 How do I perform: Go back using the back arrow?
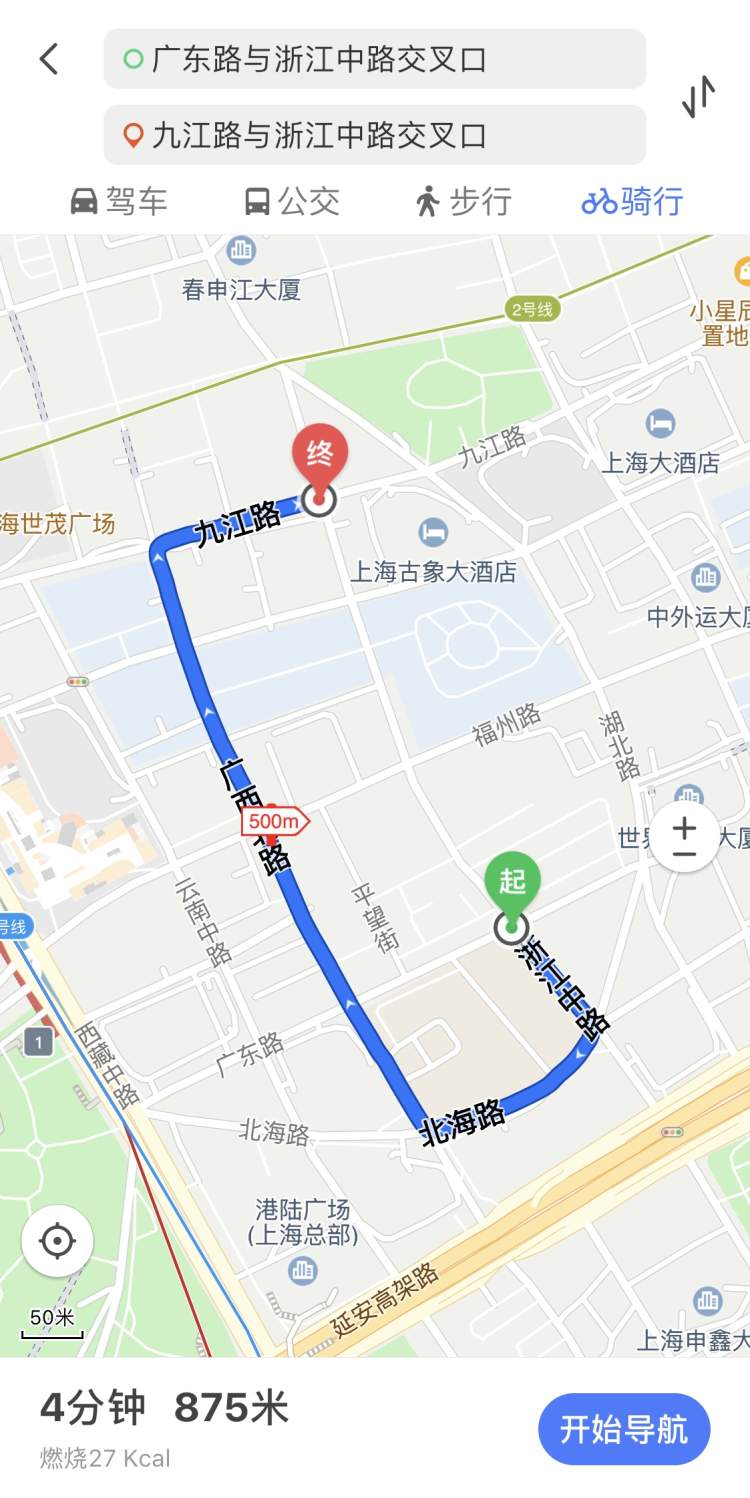pyautogui.click(x=49, y=59)
